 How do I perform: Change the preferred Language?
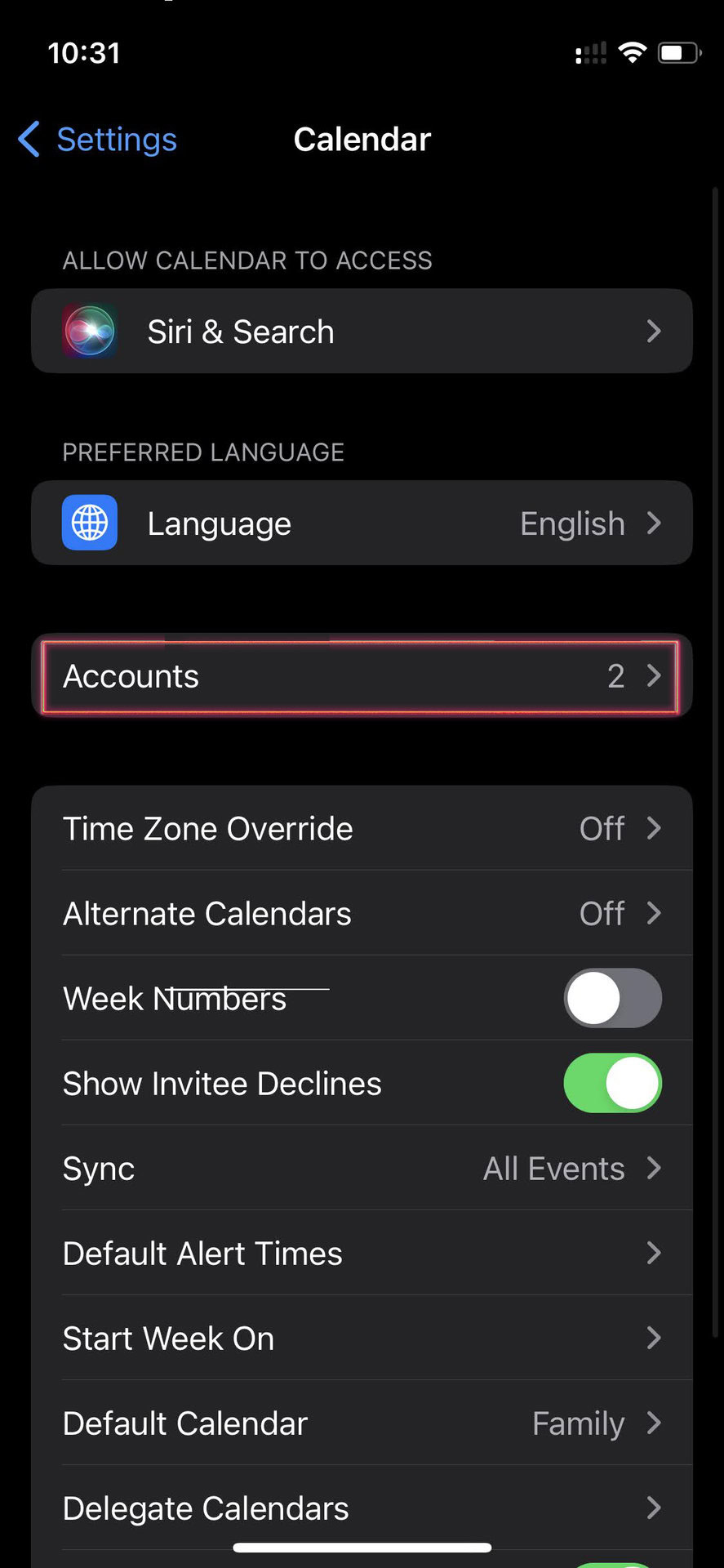(x=362, y=523)
